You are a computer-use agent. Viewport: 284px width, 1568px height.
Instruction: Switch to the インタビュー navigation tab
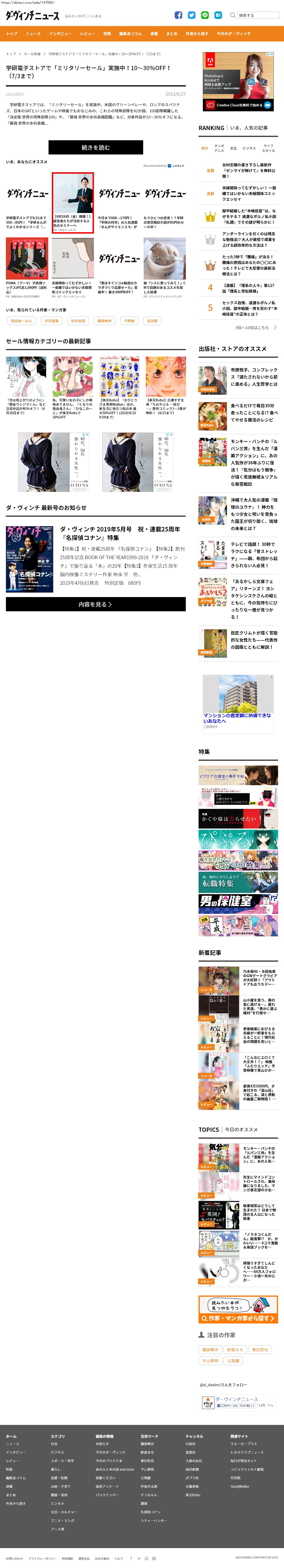[60, 33]
